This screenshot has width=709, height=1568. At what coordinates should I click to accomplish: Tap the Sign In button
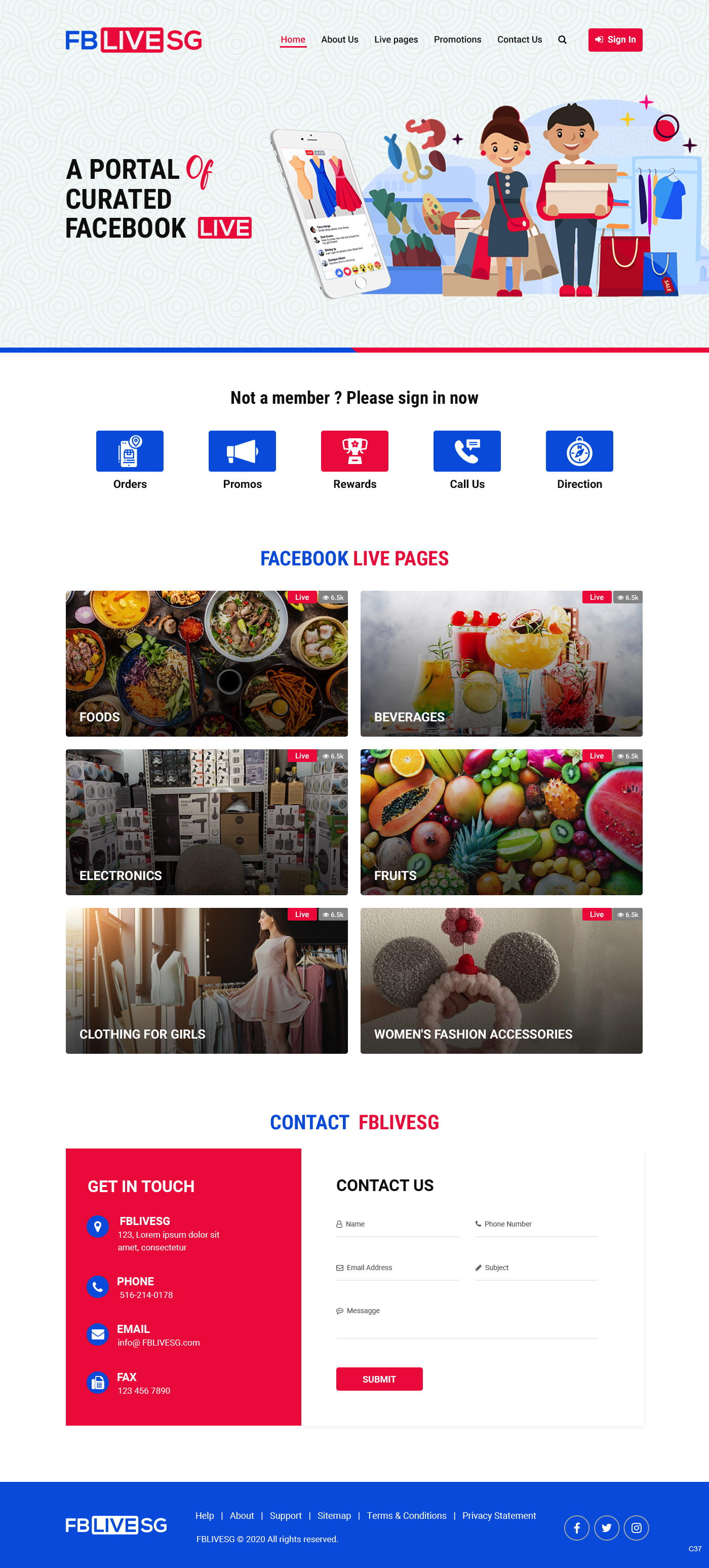point(615,40)
